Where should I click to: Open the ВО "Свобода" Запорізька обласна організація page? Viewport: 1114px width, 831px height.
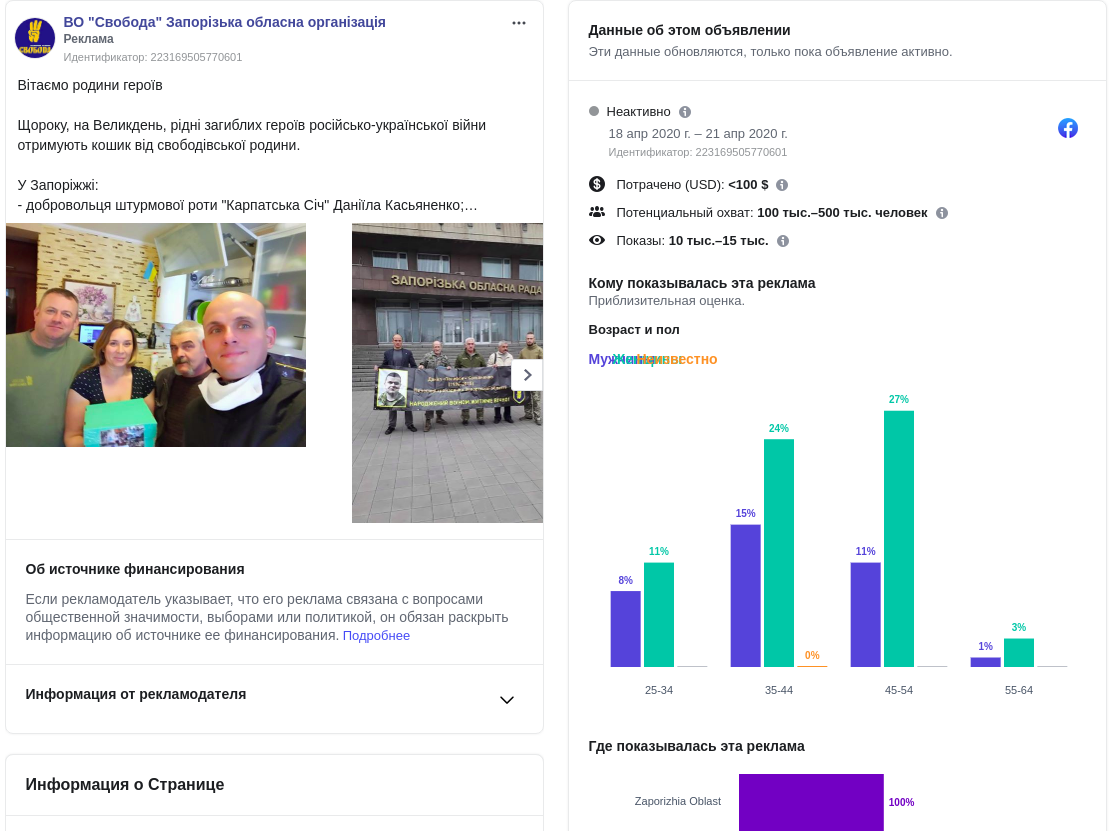(x=225, y=22)
